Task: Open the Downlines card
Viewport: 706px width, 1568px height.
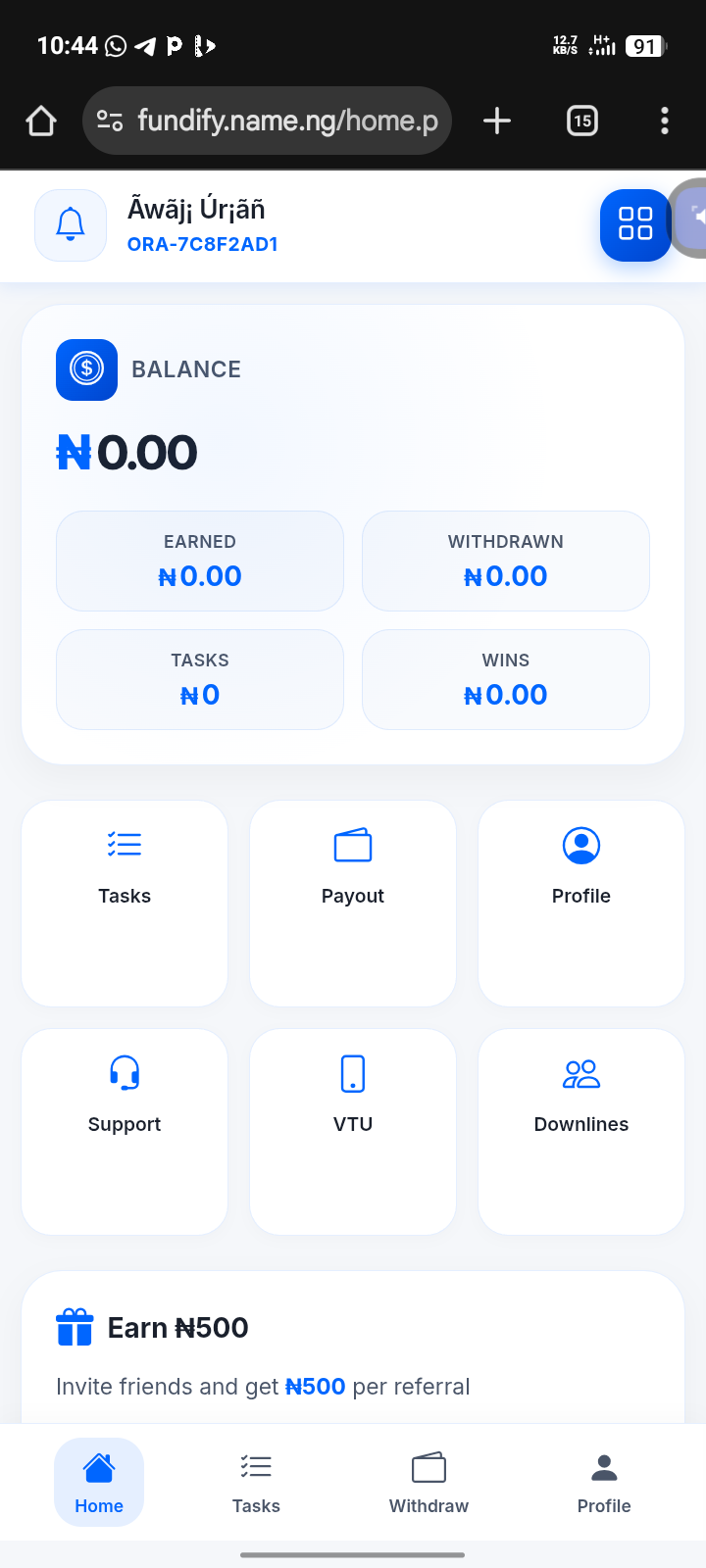Action: (581, 1132)
